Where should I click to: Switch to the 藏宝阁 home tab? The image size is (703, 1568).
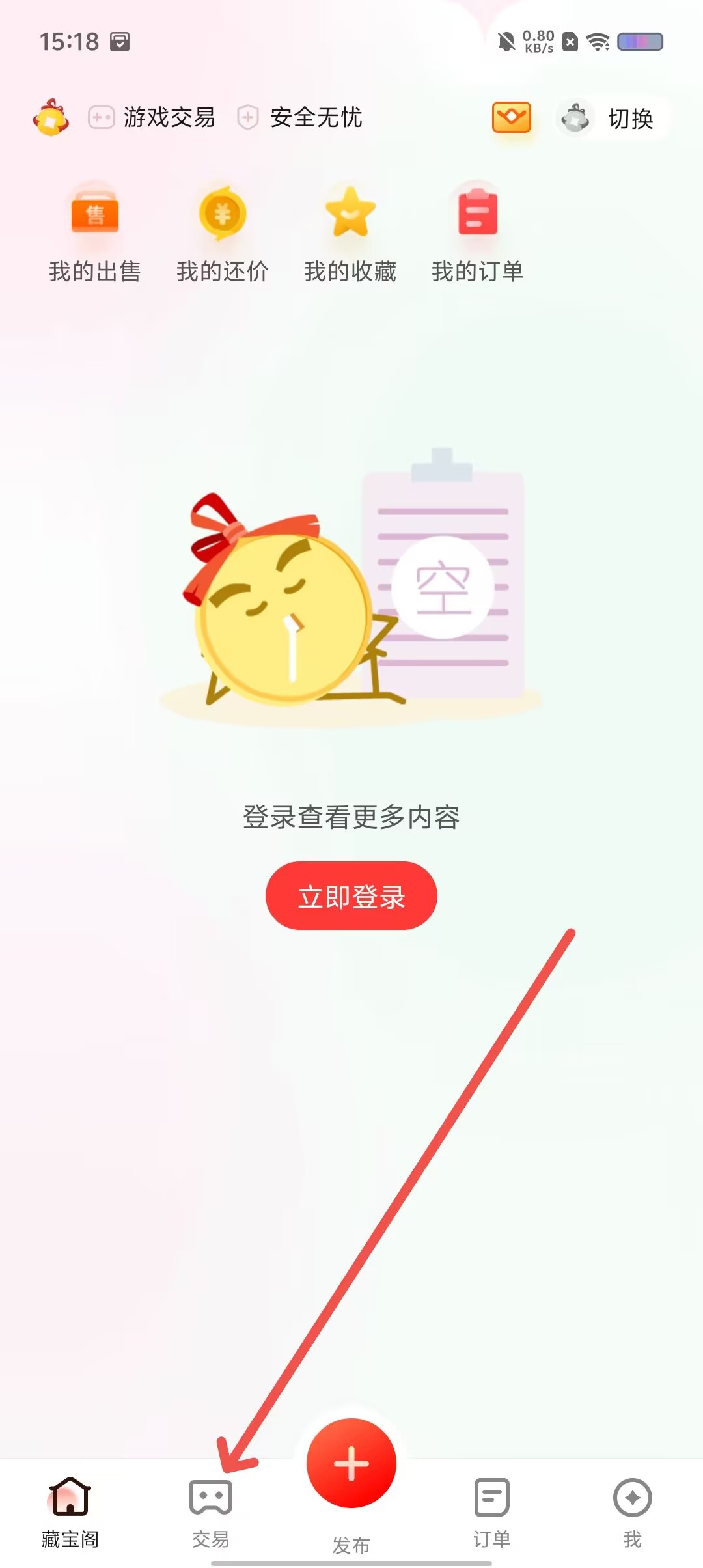[x=70, y=1512]
